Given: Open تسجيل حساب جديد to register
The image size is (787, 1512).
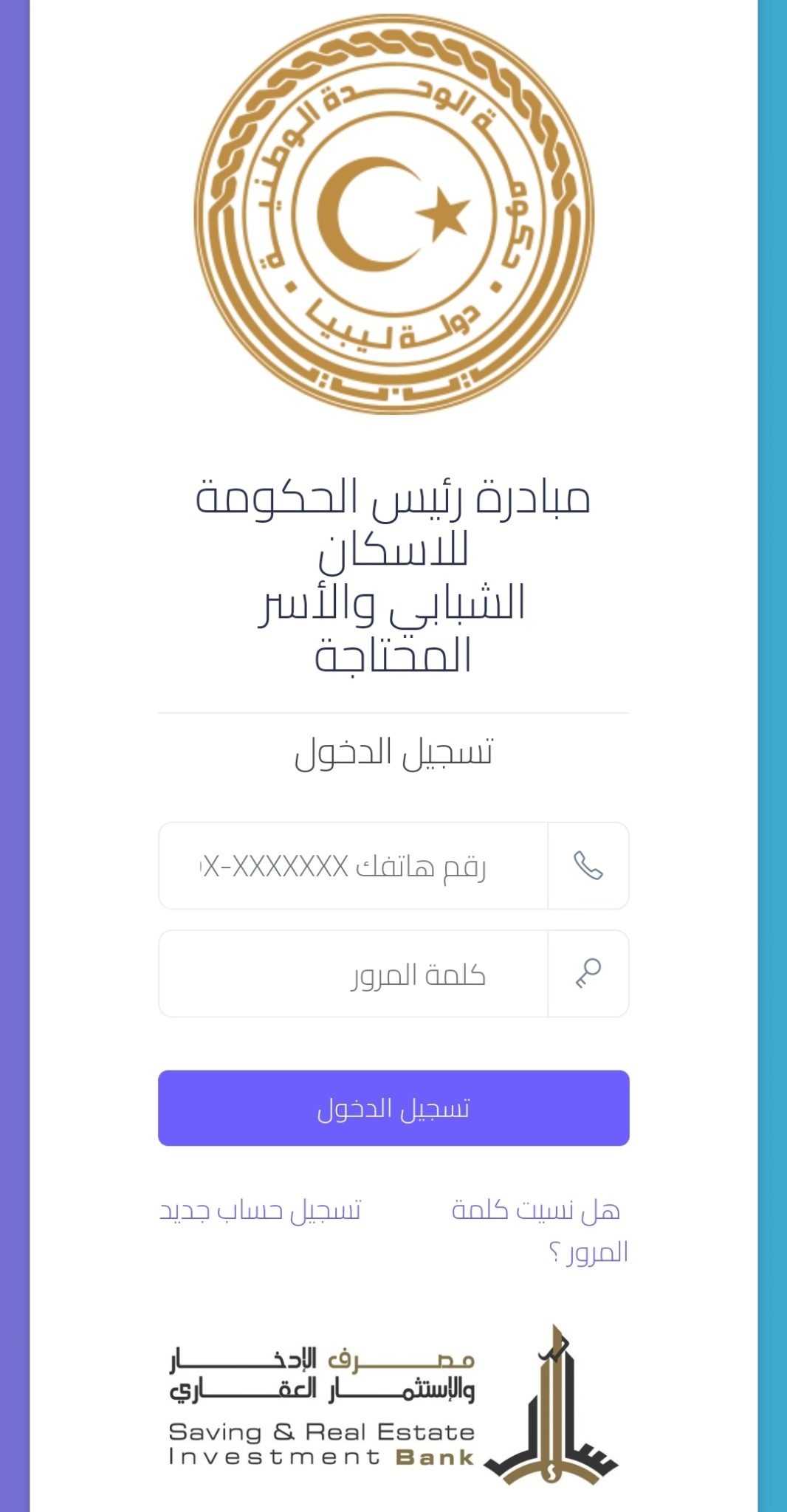Looking at the screenshot, I should click(260, 1211).
